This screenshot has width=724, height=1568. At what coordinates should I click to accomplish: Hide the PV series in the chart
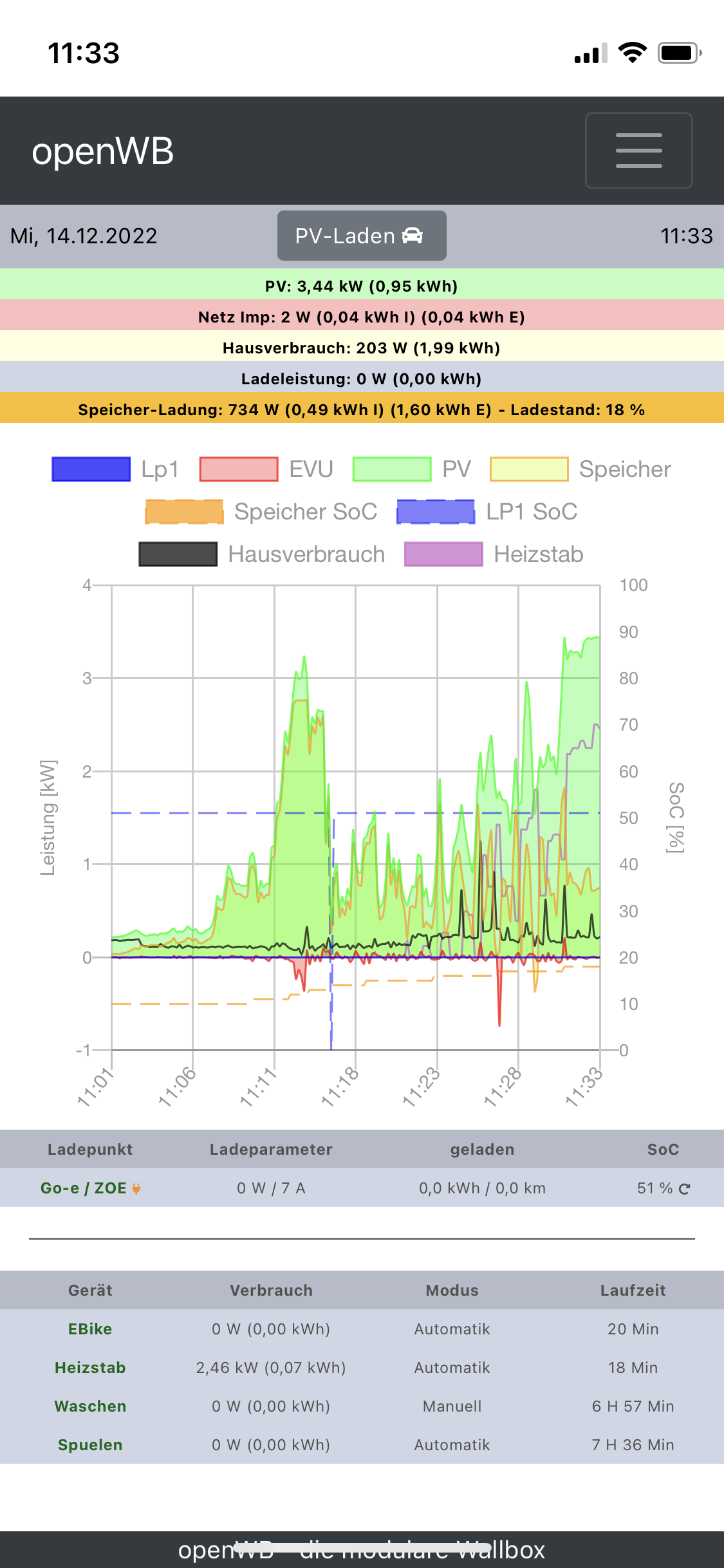[412, 469]
